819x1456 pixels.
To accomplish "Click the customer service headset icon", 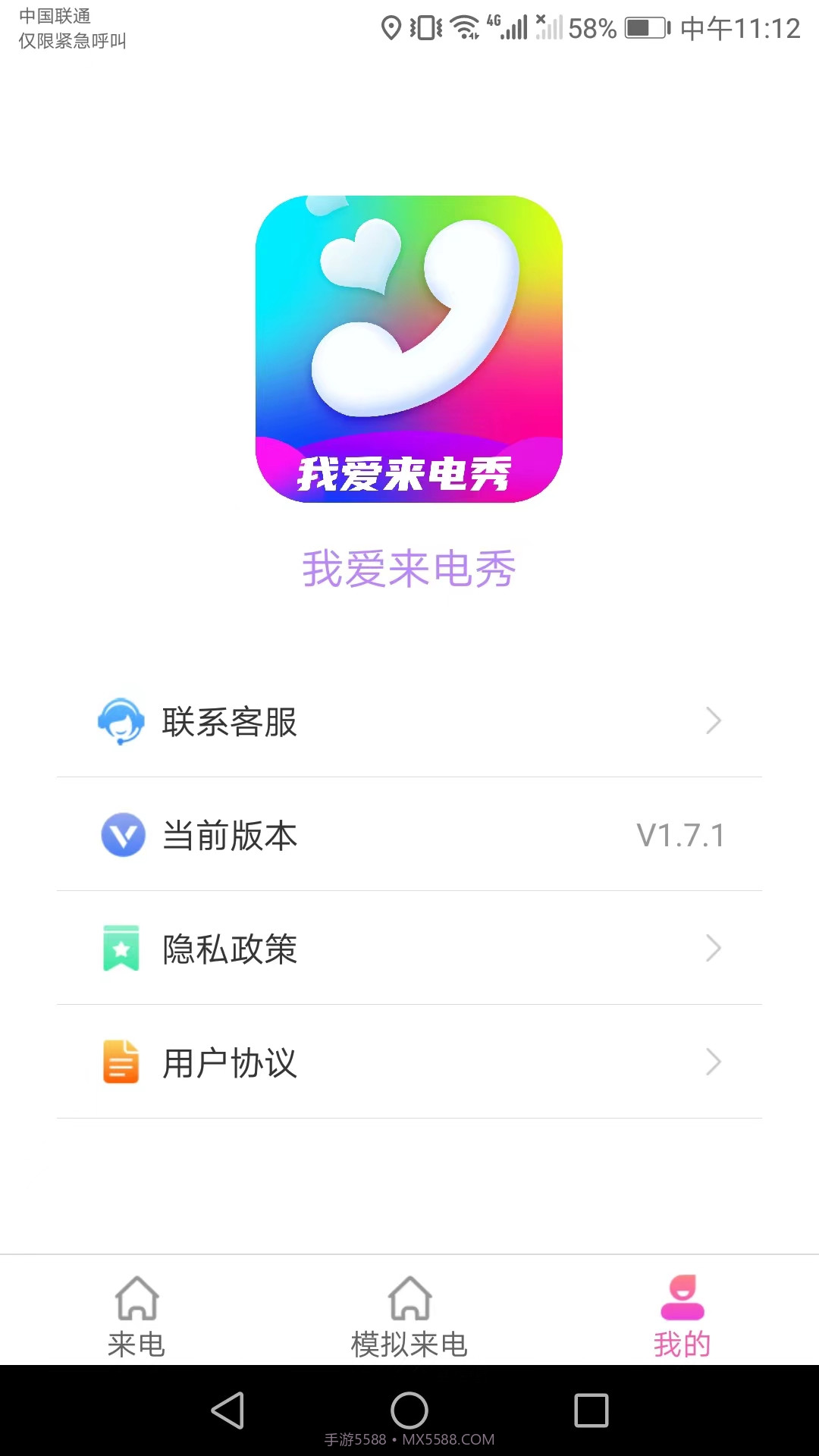I will (121, 721).
